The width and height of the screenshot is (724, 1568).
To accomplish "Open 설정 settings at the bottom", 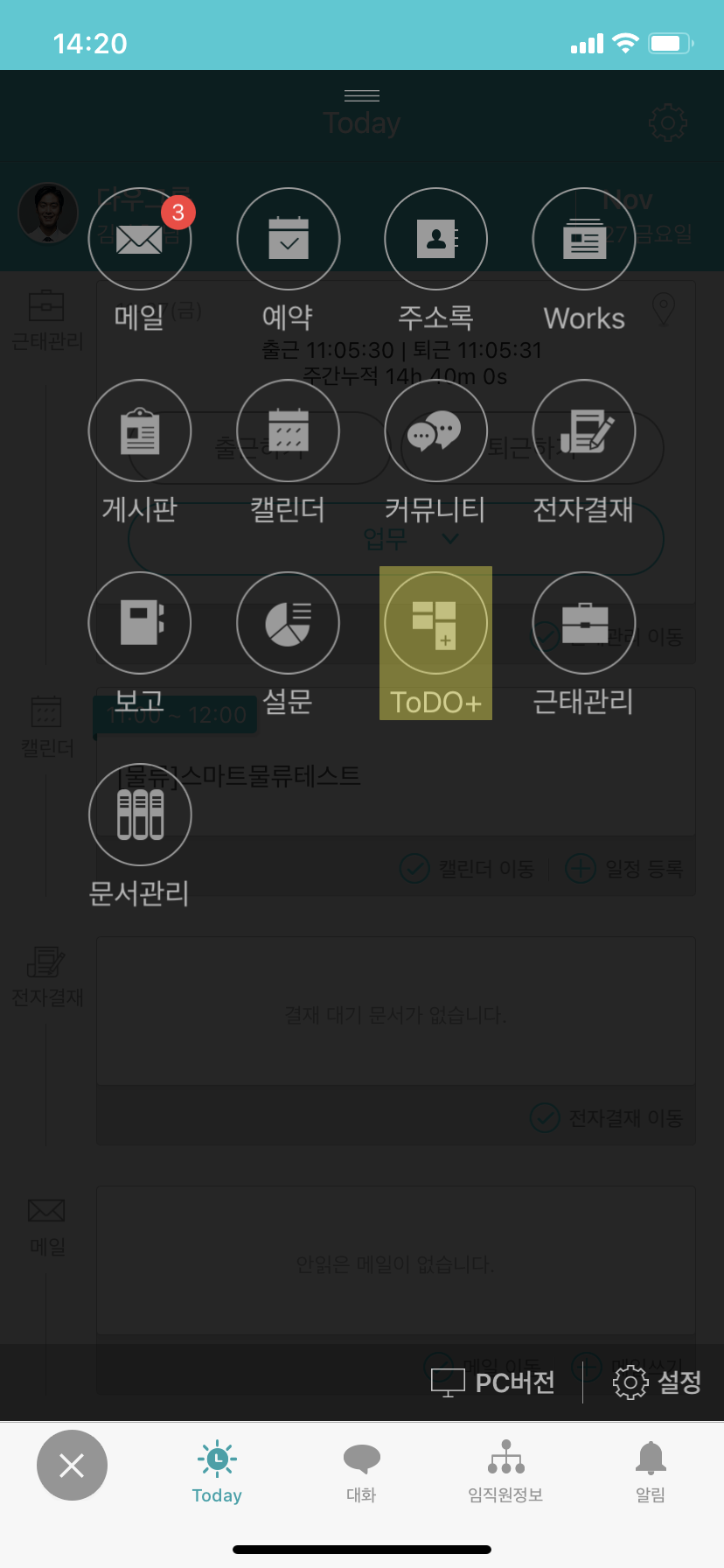I will pos(658,1382).
